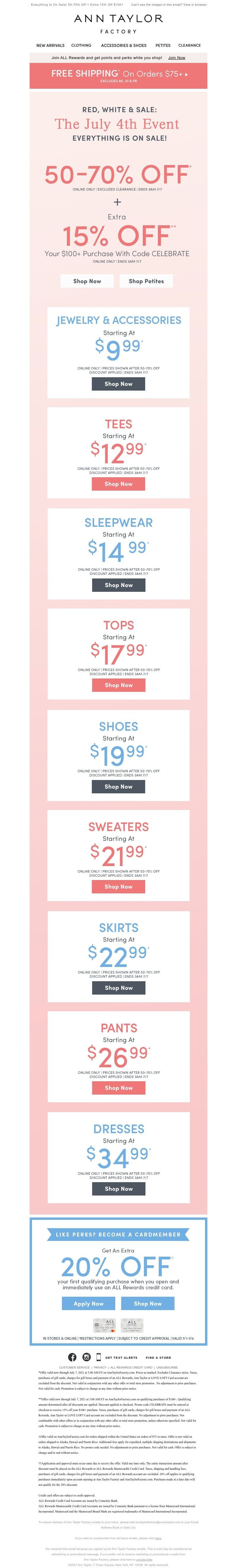Screen dimensions: 237x1568
Task: Tap the Shop Petites button
Action: tap(146, 280)
